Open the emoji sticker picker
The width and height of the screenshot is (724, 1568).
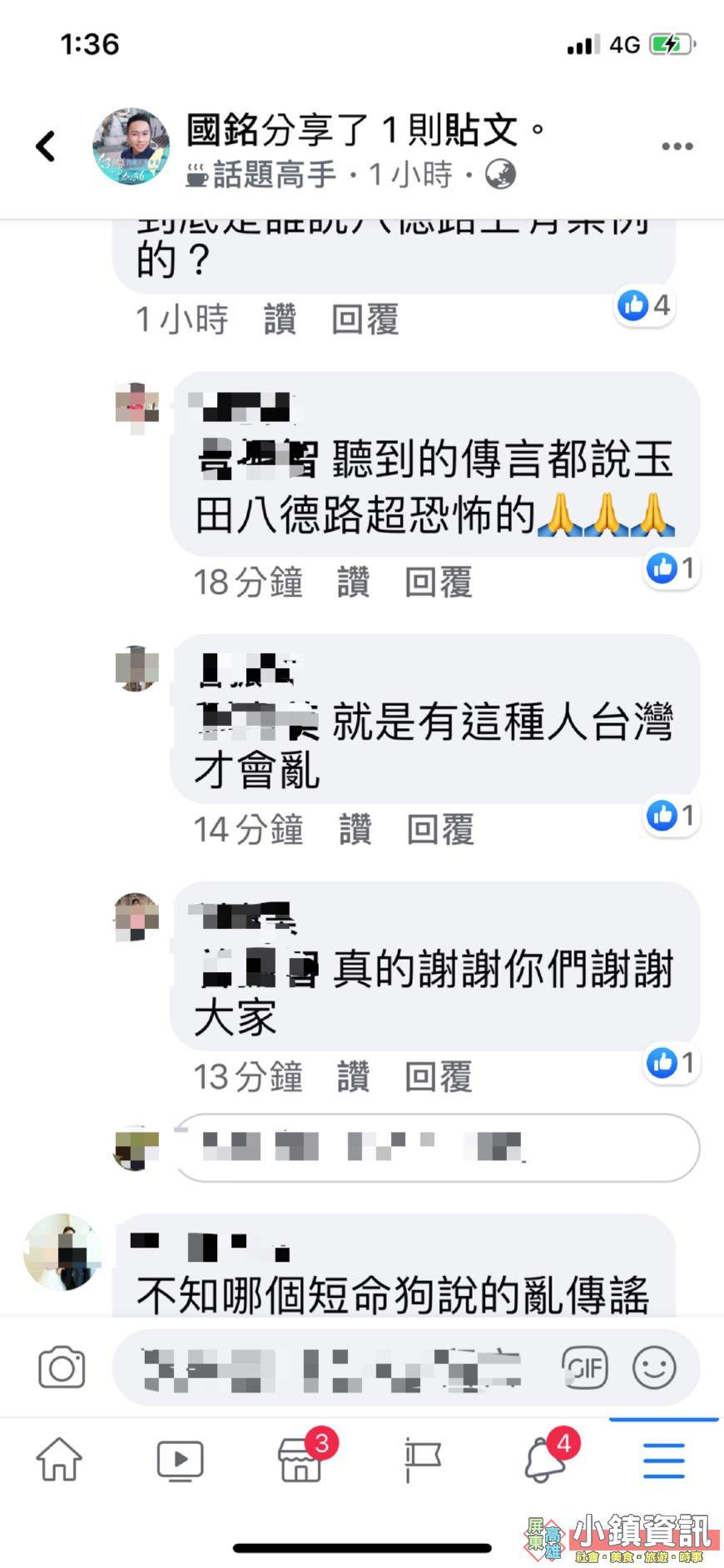(x=654, y=1367)
